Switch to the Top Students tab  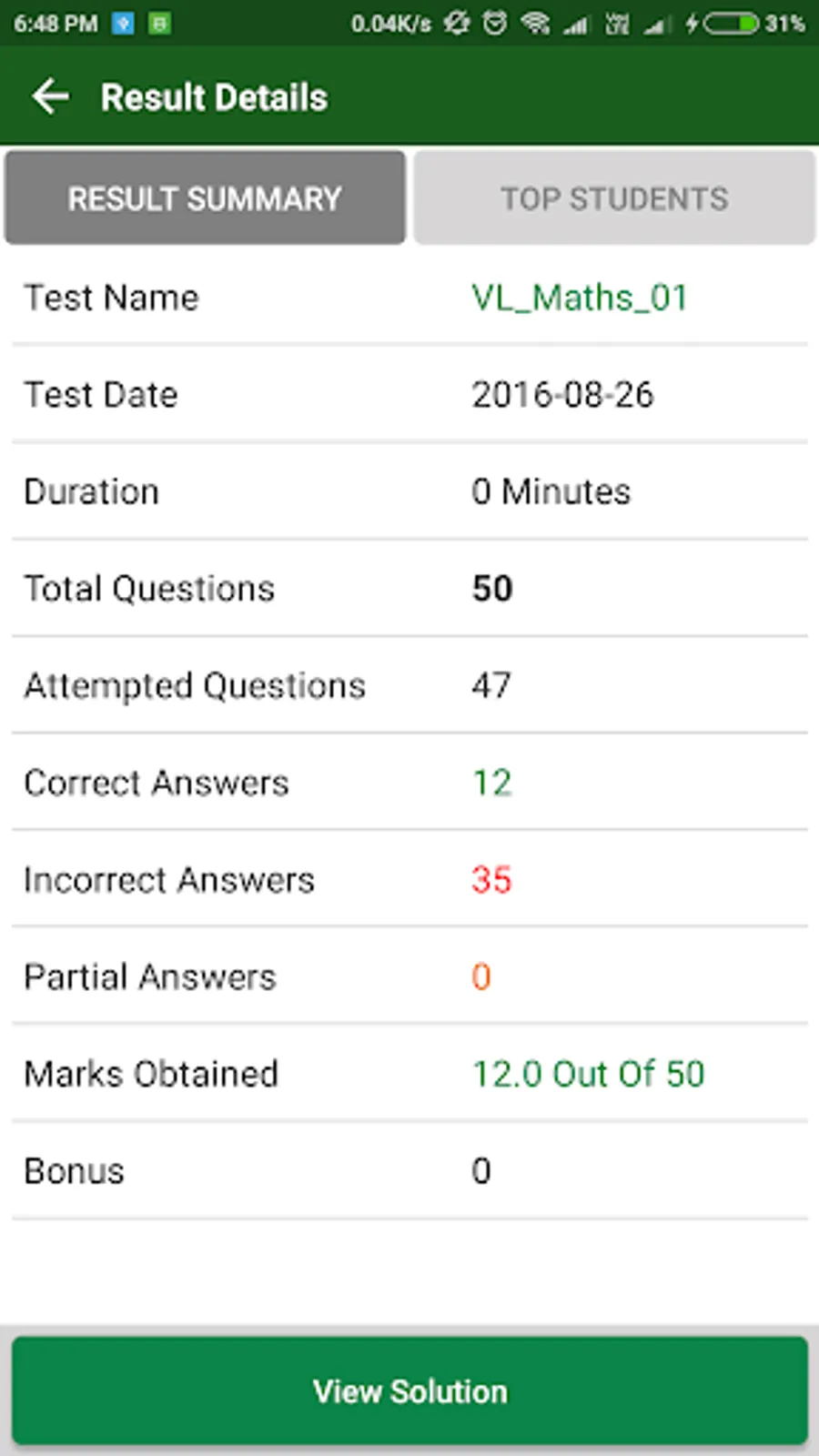[614, 197]
